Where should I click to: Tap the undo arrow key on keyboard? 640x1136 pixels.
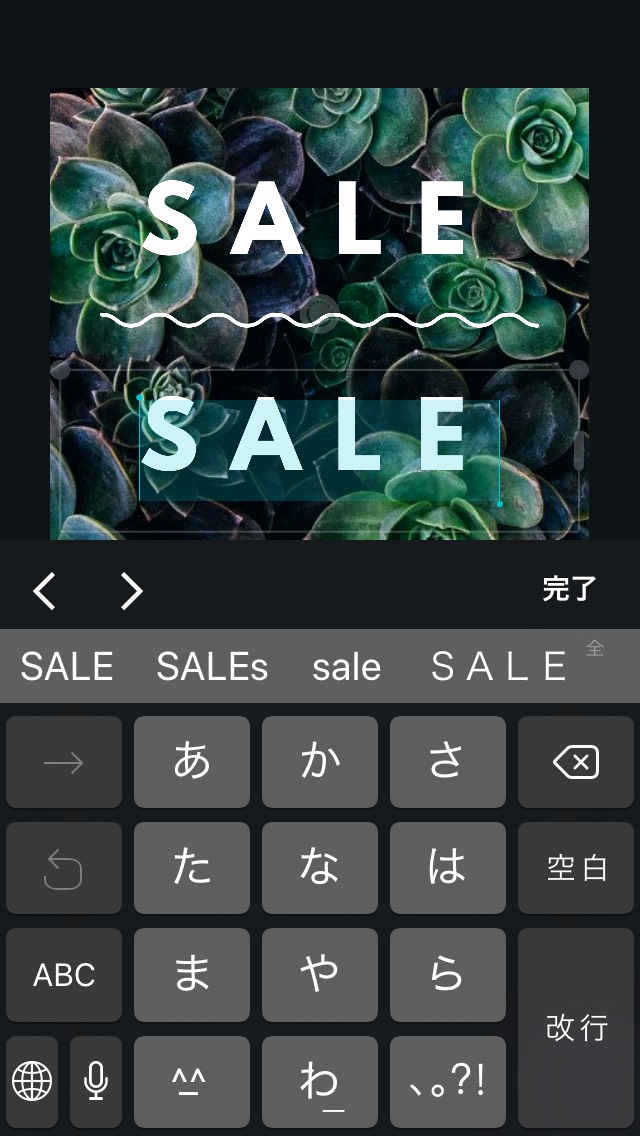tap(64, 868)
